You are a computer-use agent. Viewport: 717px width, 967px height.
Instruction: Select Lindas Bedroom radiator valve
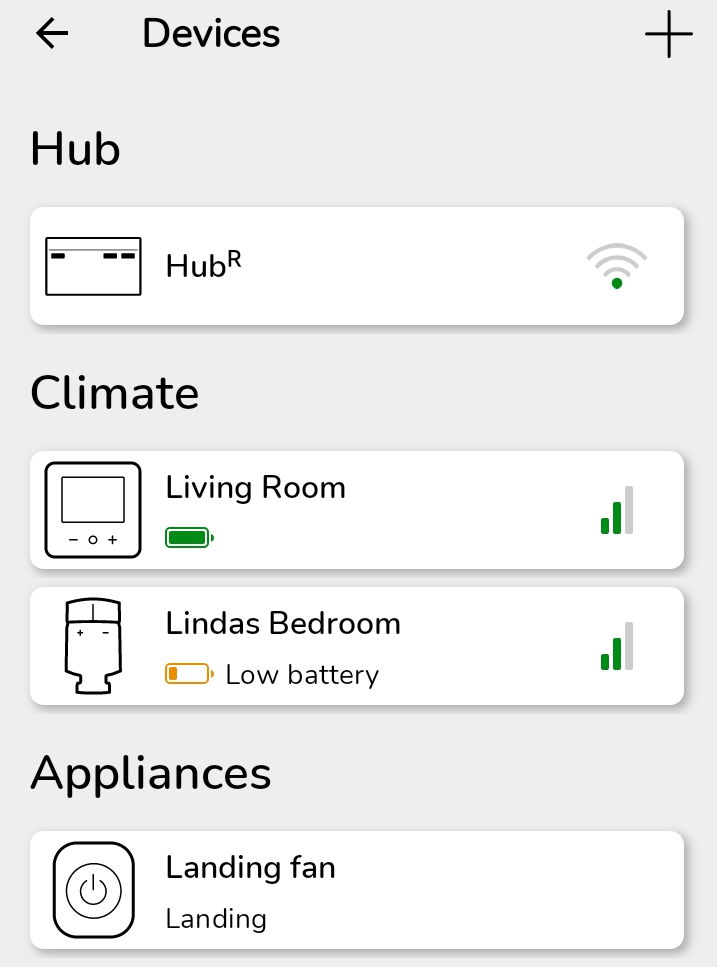(356, 646)
